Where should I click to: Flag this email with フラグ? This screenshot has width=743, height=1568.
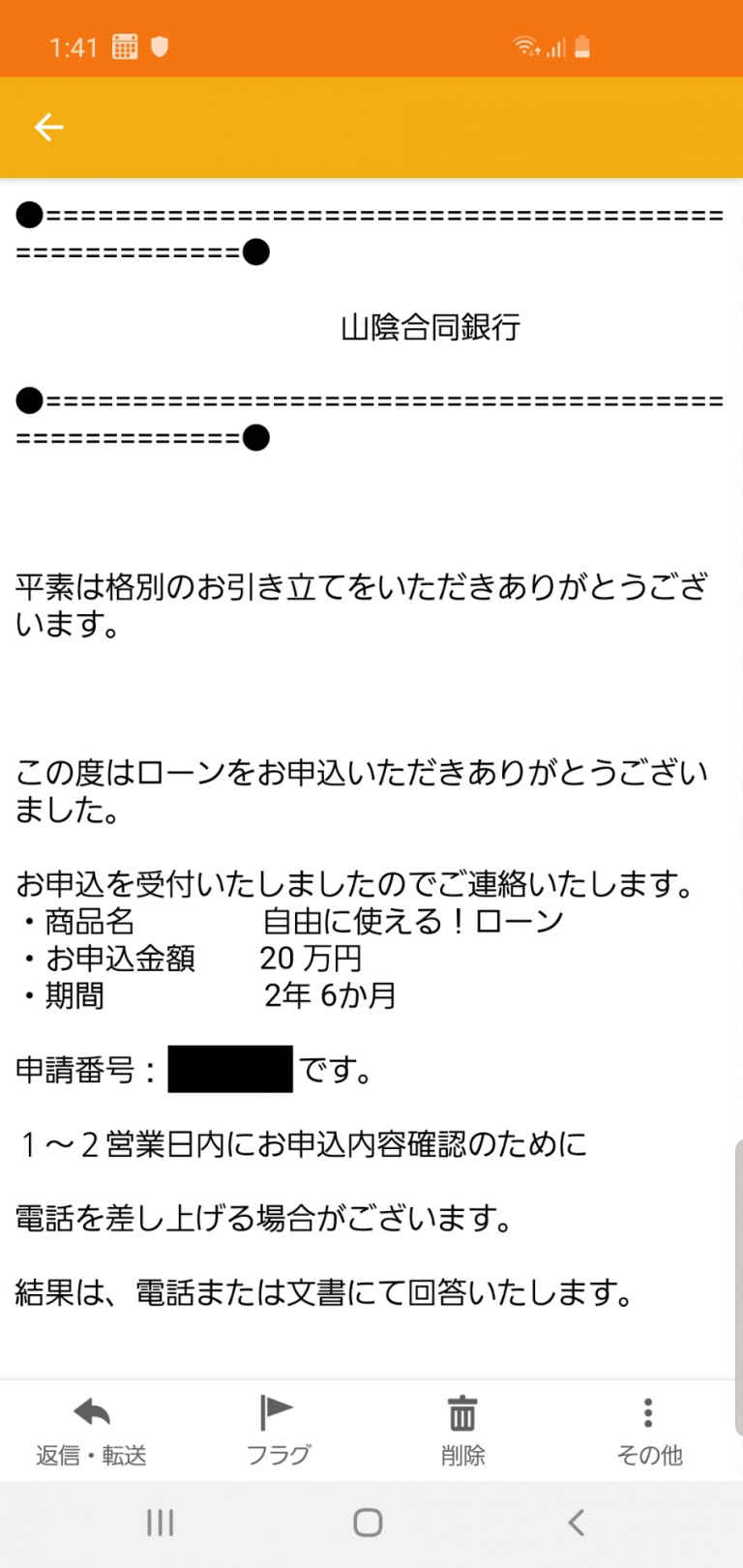pyautogui.click(x=278, y=1431)
